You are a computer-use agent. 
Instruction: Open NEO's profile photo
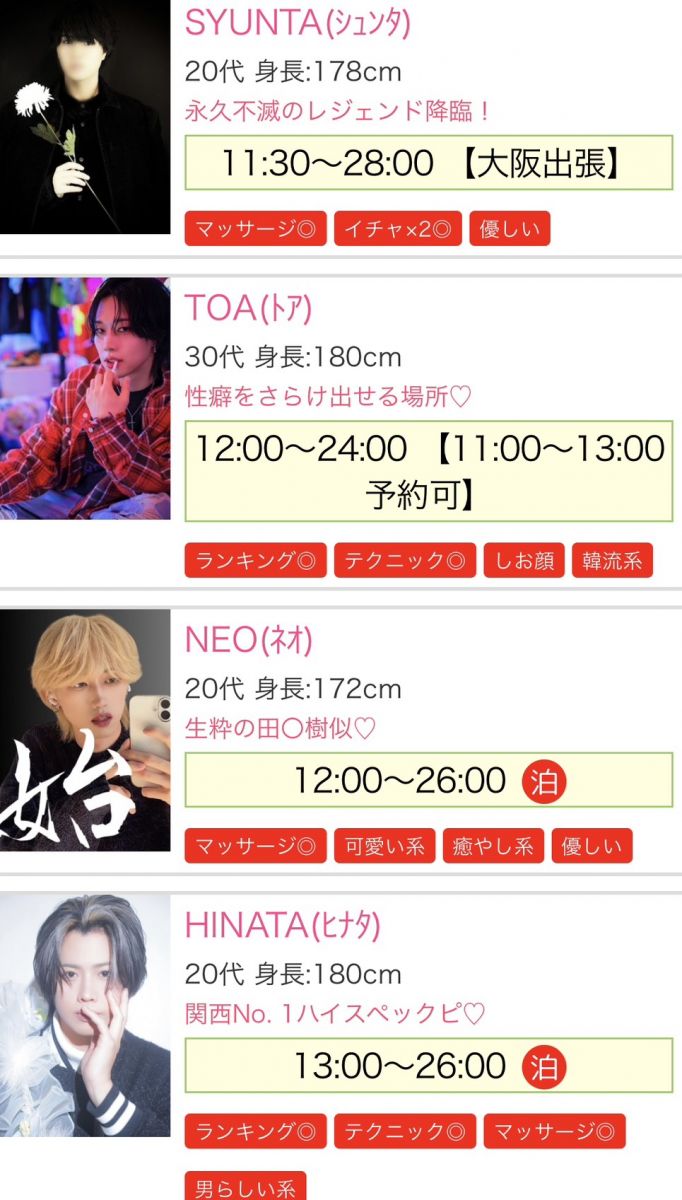pyautogui.click(x=85, y=730)
